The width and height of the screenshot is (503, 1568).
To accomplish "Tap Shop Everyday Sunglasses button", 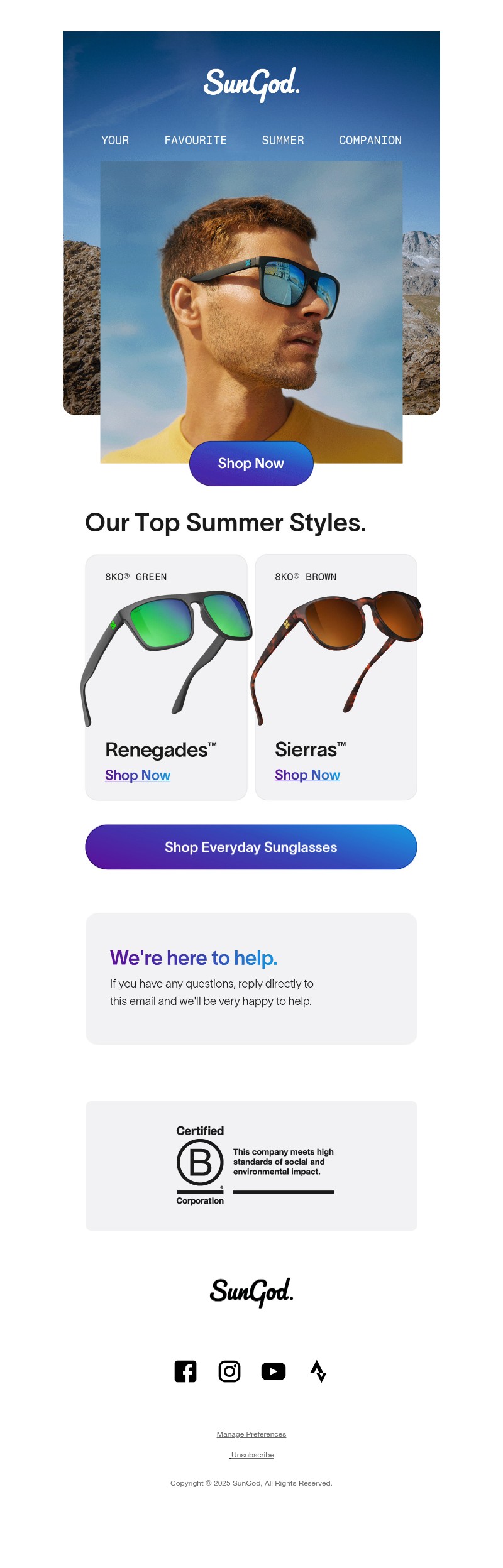I will coord(251,847).
